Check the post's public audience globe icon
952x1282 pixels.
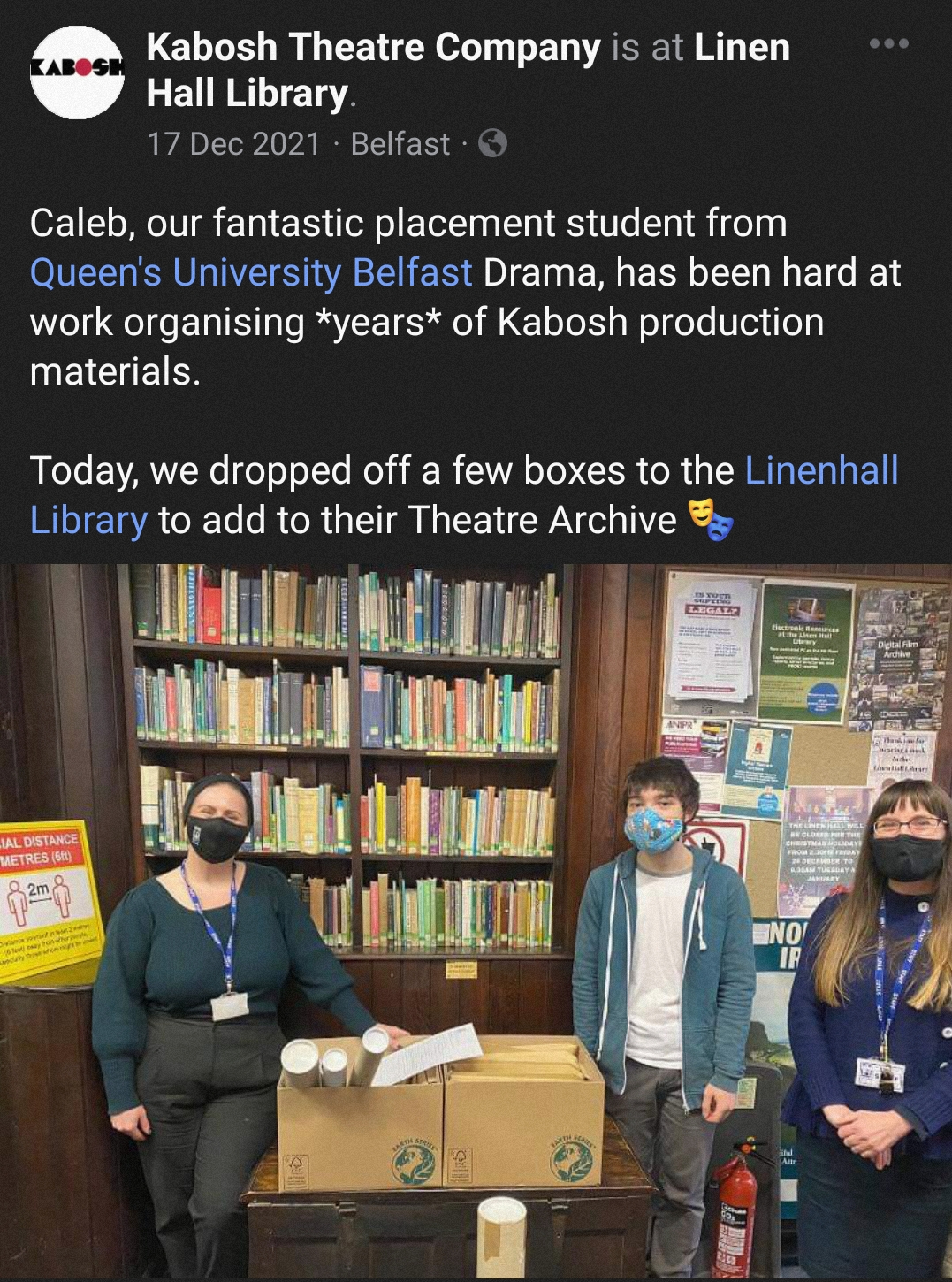[492, 143]
